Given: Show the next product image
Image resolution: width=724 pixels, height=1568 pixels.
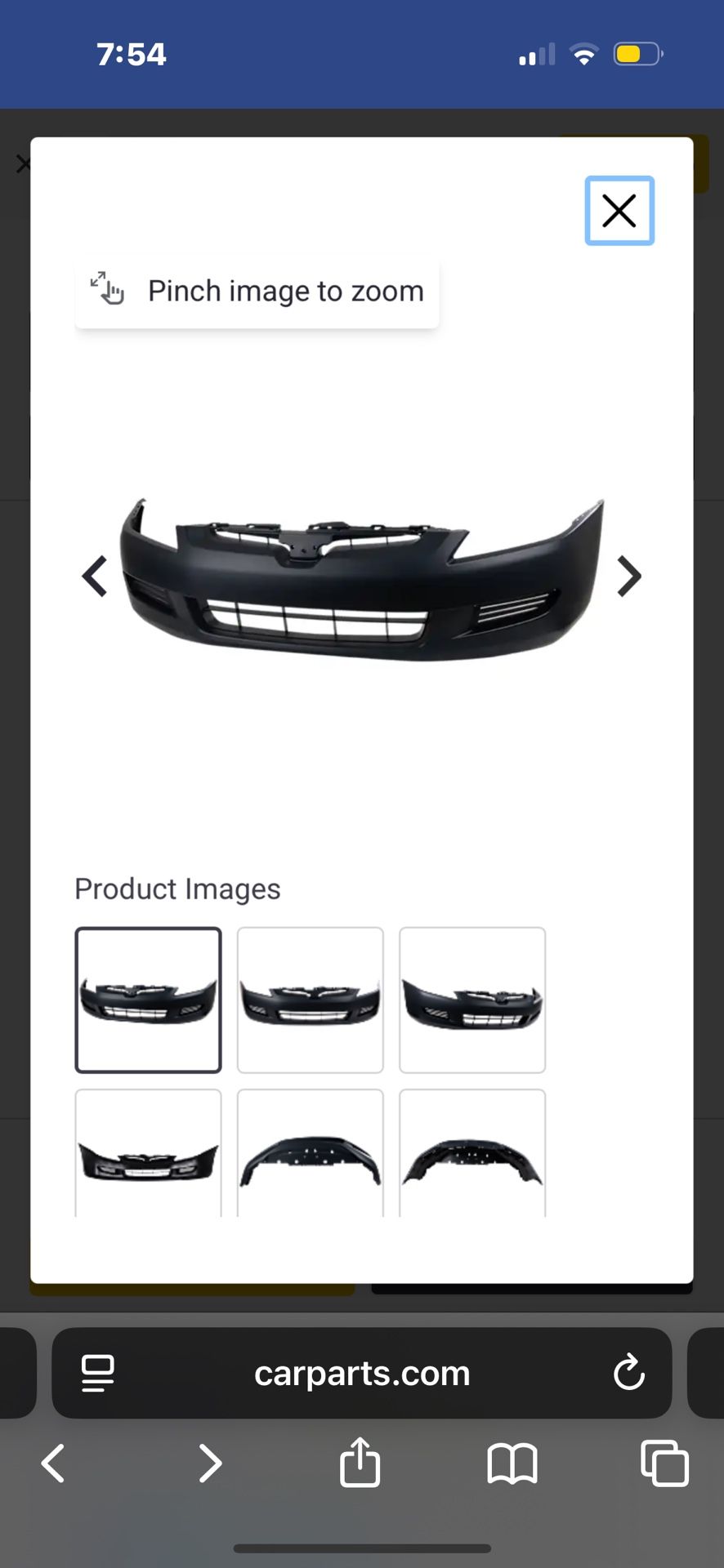Looking at the screenshot, I should coord(628,577).
